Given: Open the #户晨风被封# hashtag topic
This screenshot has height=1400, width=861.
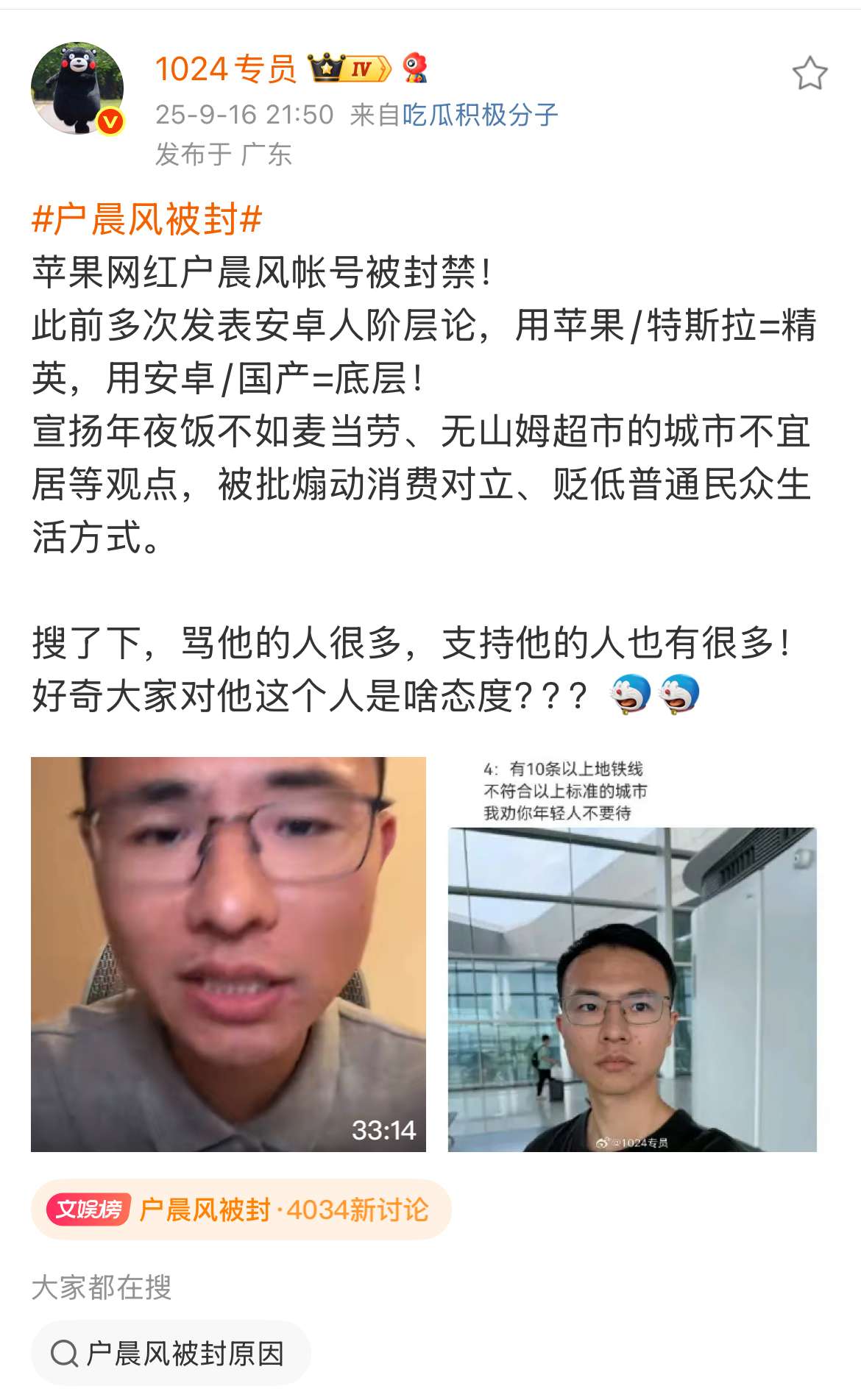Looking at the screenshot, I should [147, 219].
